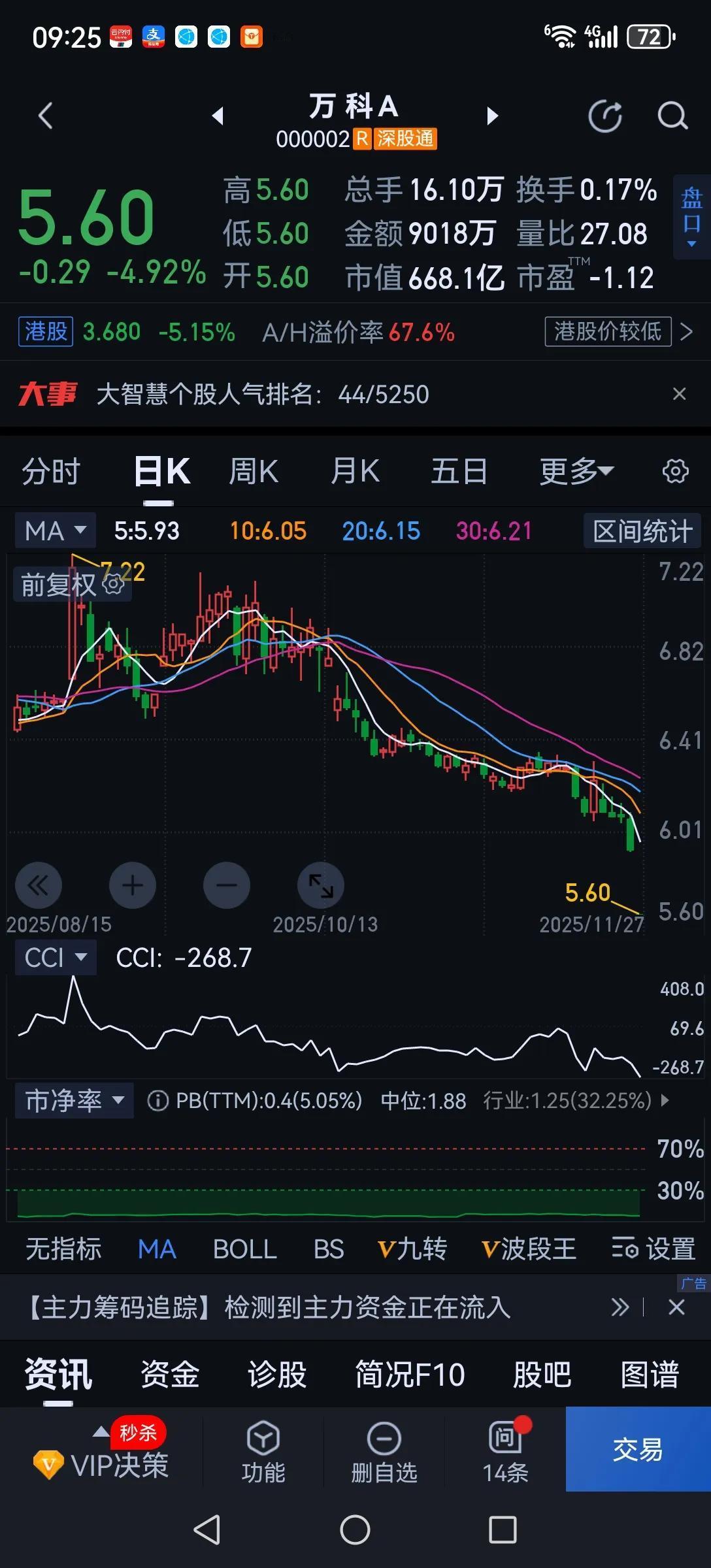Tap the info icon beside PB(TTM)
This screenshot has height=1568, width=711.
point(155,1101)
